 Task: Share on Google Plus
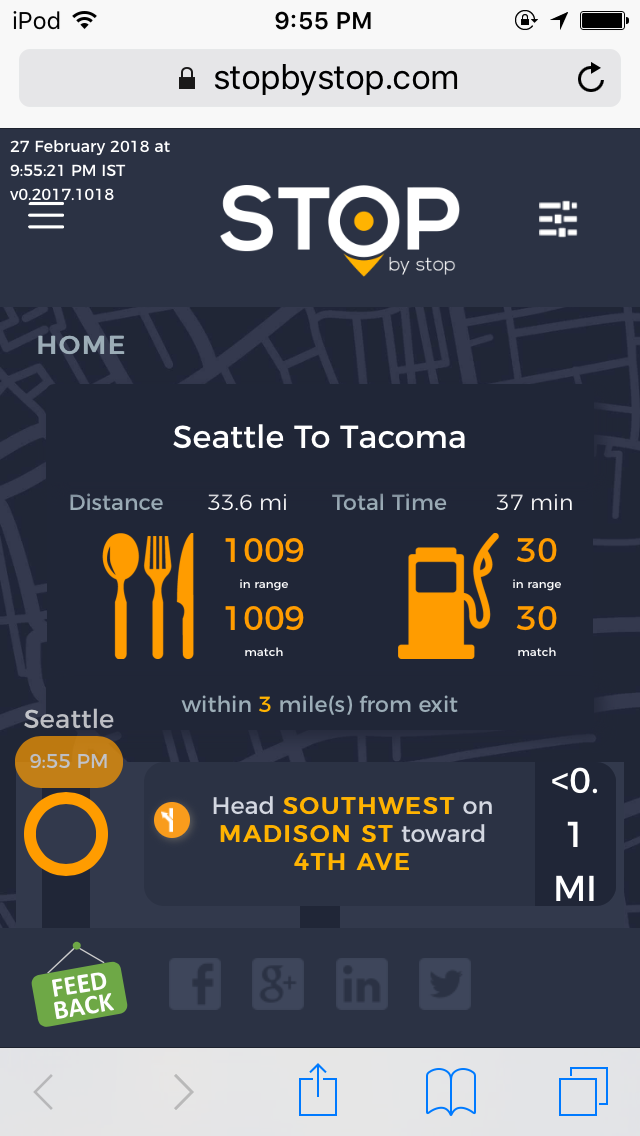(277, 984)
